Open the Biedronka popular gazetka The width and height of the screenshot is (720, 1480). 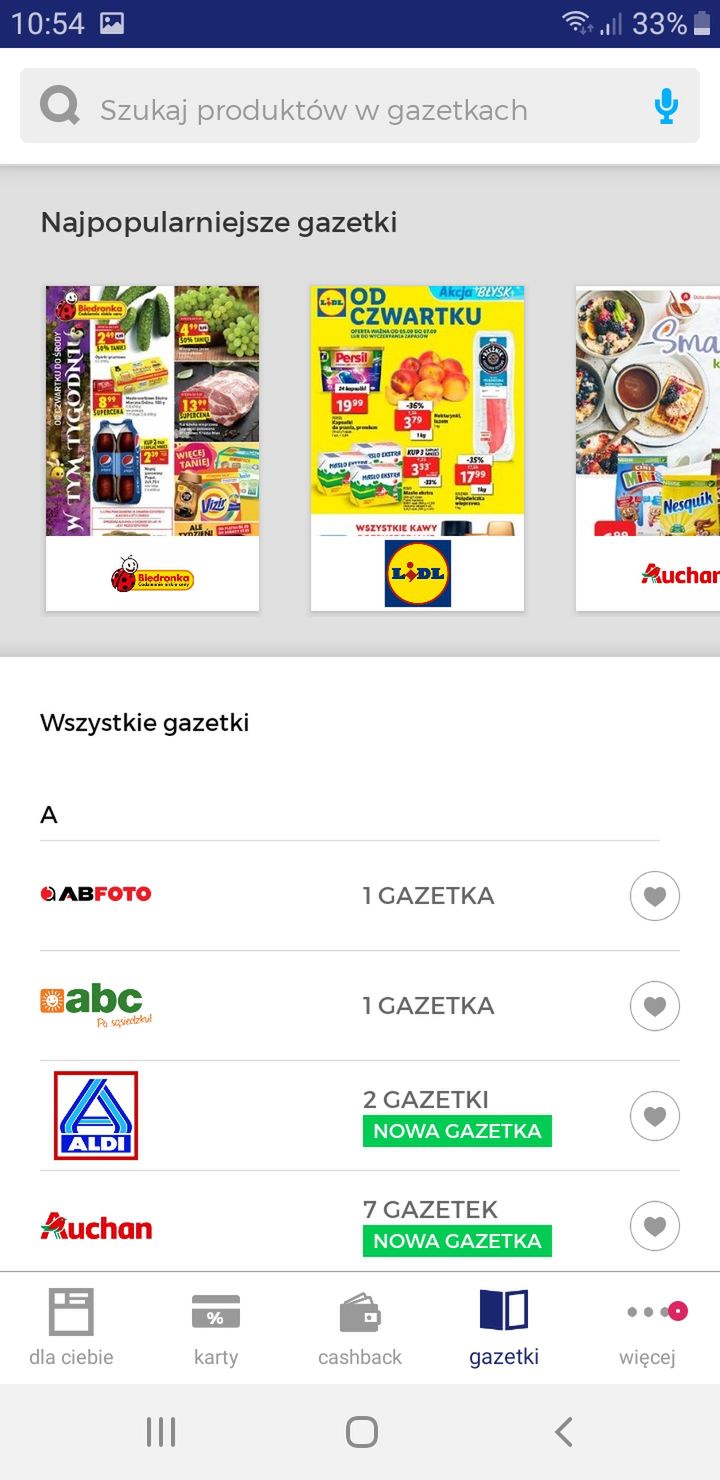(152, 448)
